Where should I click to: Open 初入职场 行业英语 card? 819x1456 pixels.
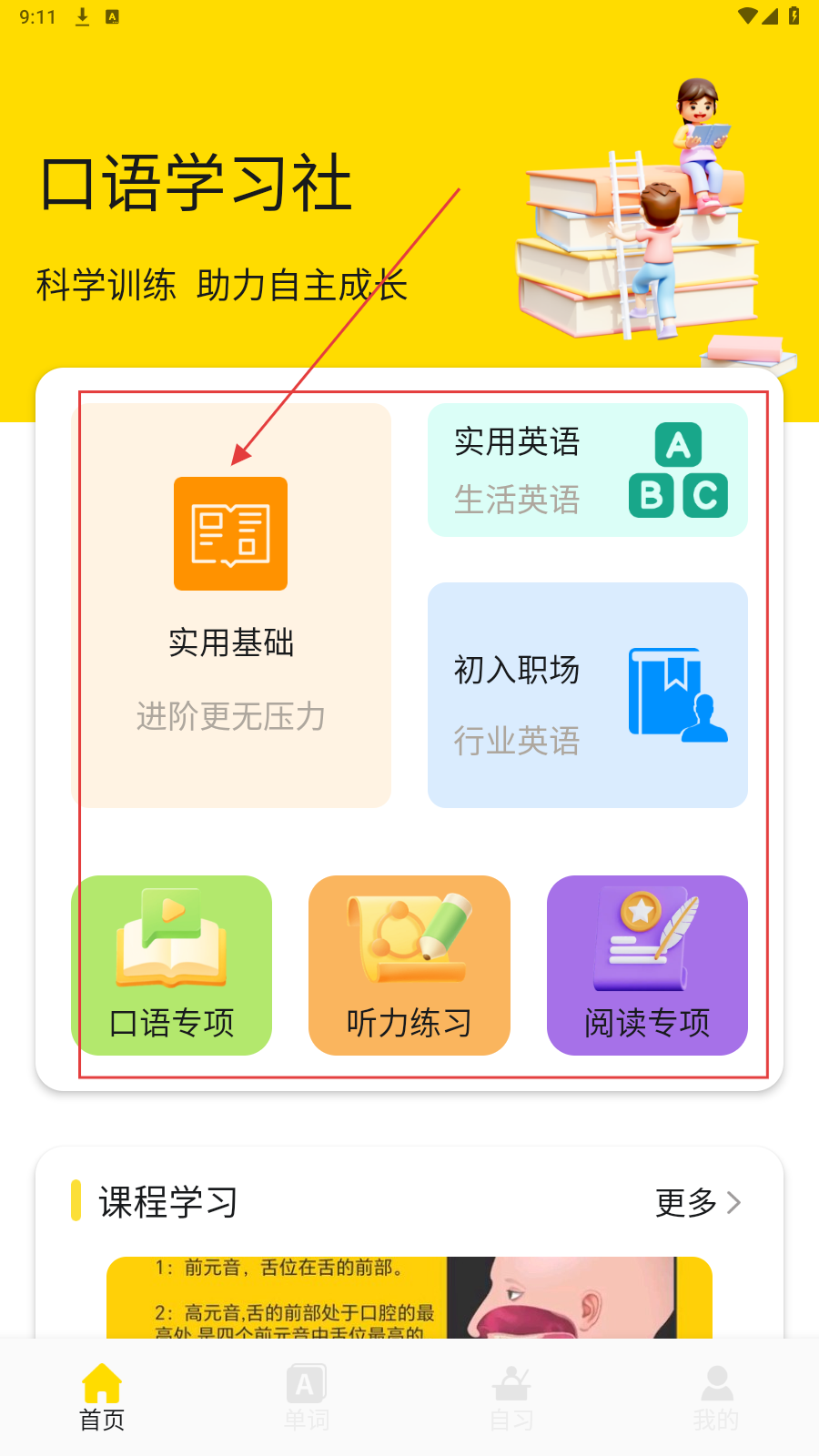tap(587, 695)
